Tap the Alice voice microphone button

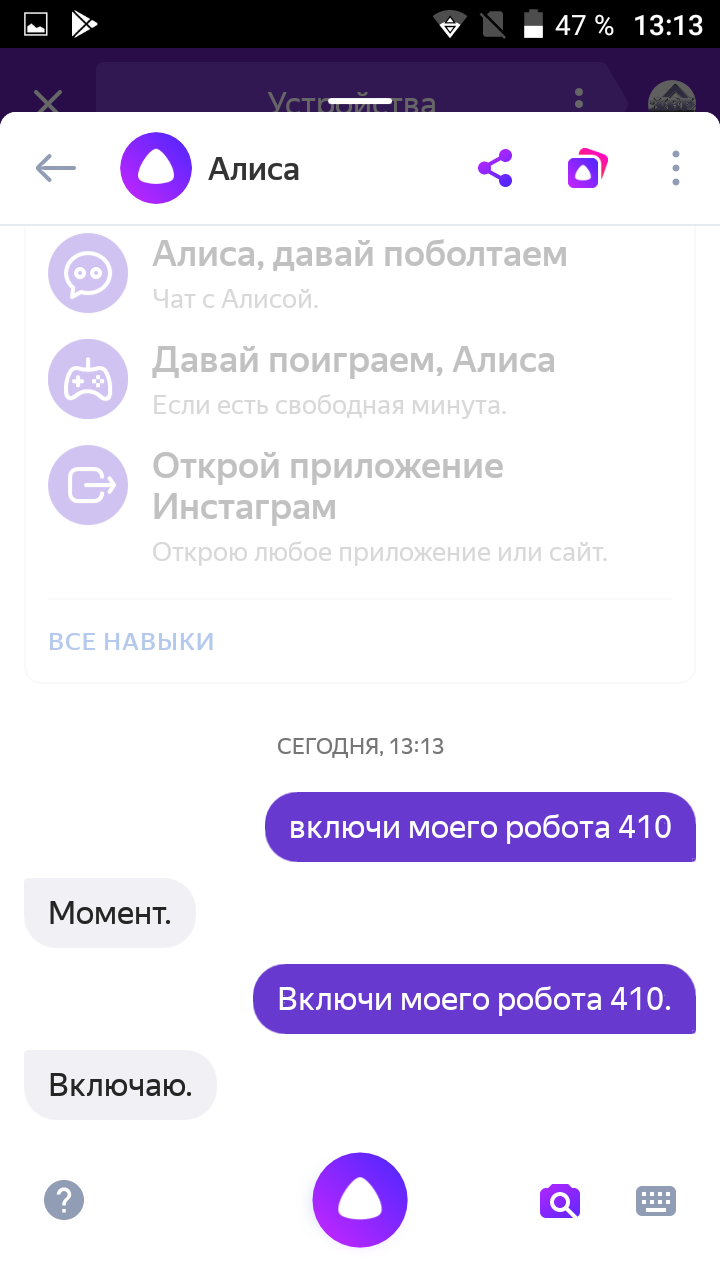coord(360,1199)
